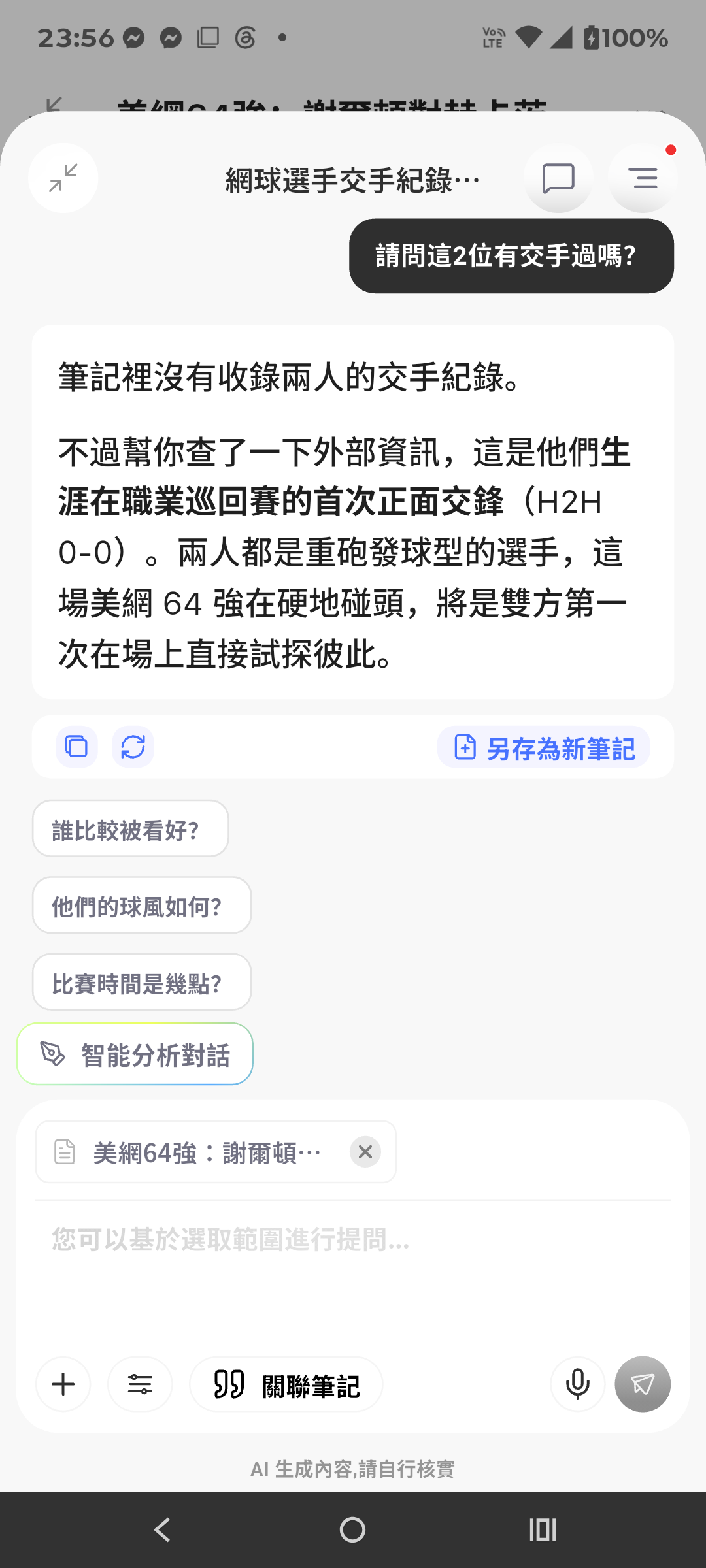The width and height of the screenshot is (706, 1568).
Task: Open recent apps from navigation bar
Action: click(x=543, y=1529)
